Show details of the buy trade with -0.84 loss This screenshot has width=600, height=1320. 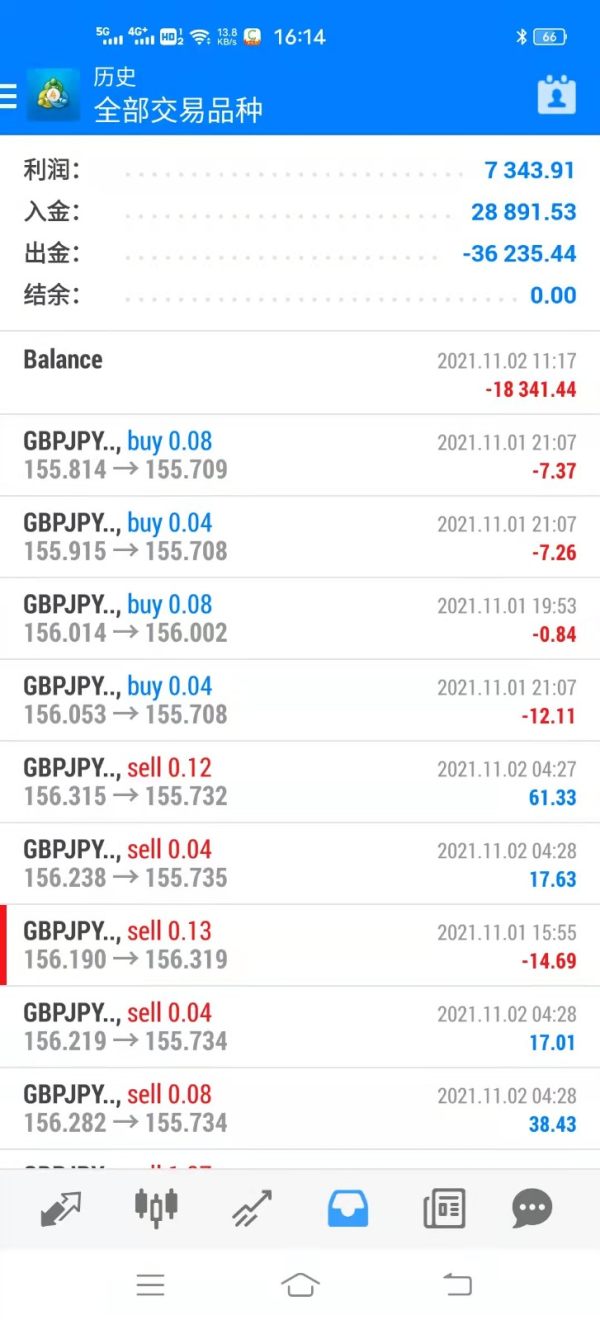point(300,618)
